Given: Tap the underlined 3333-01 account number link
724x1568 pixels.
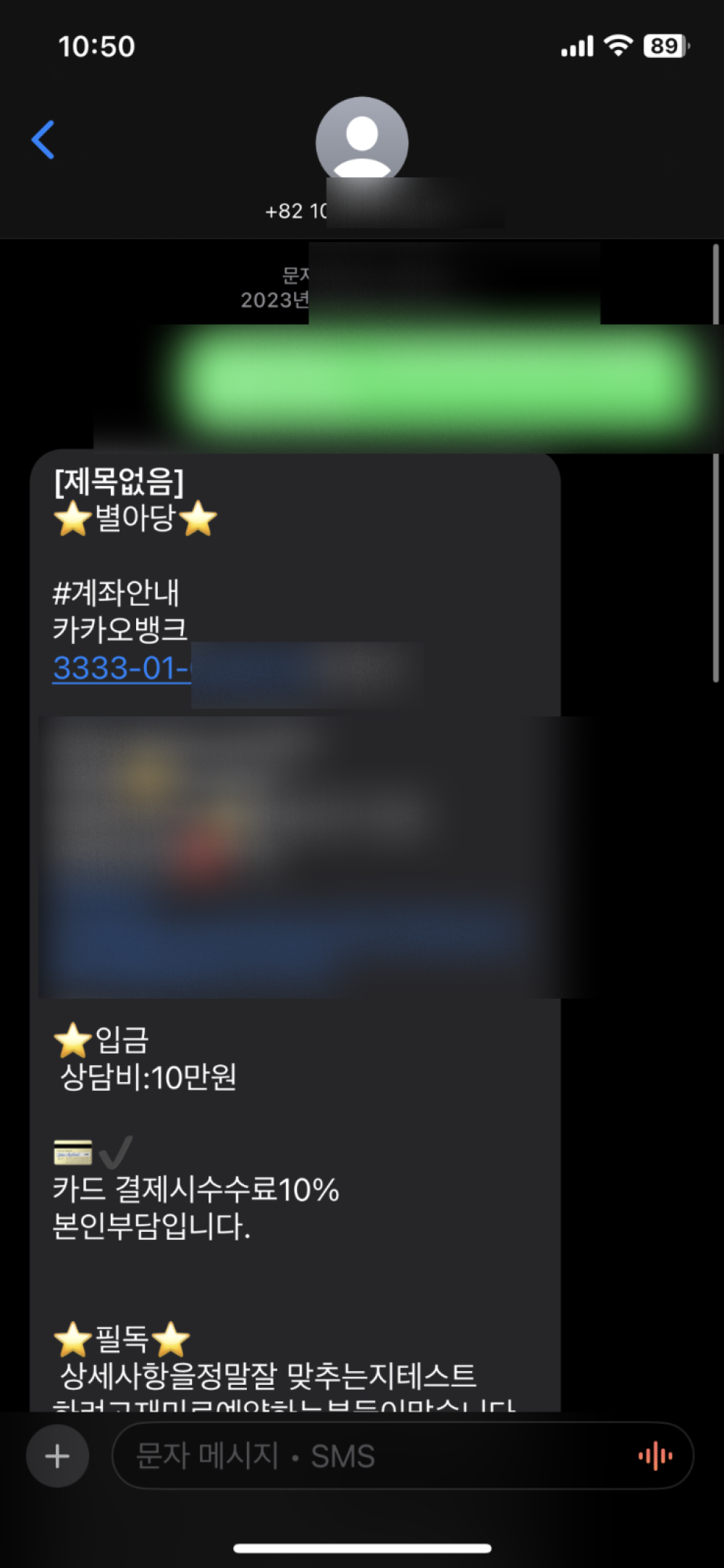Looking at the screenshot, I should click(x=122, y=668).
